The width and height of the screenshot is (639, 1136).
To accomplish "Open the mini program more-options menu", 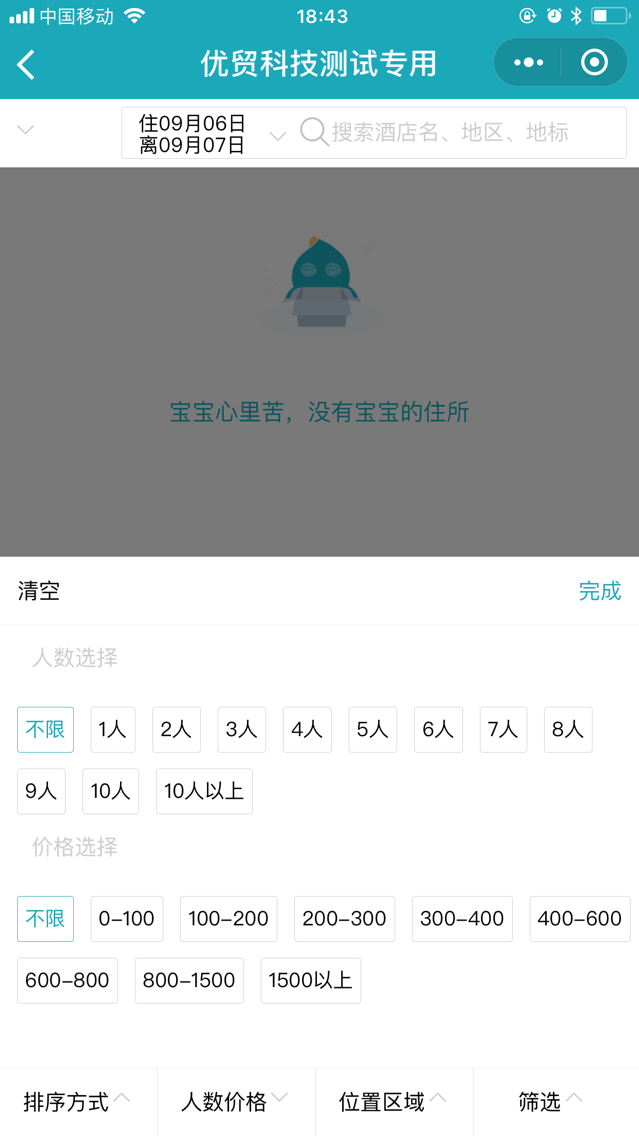I will click(x=528, y=63).
